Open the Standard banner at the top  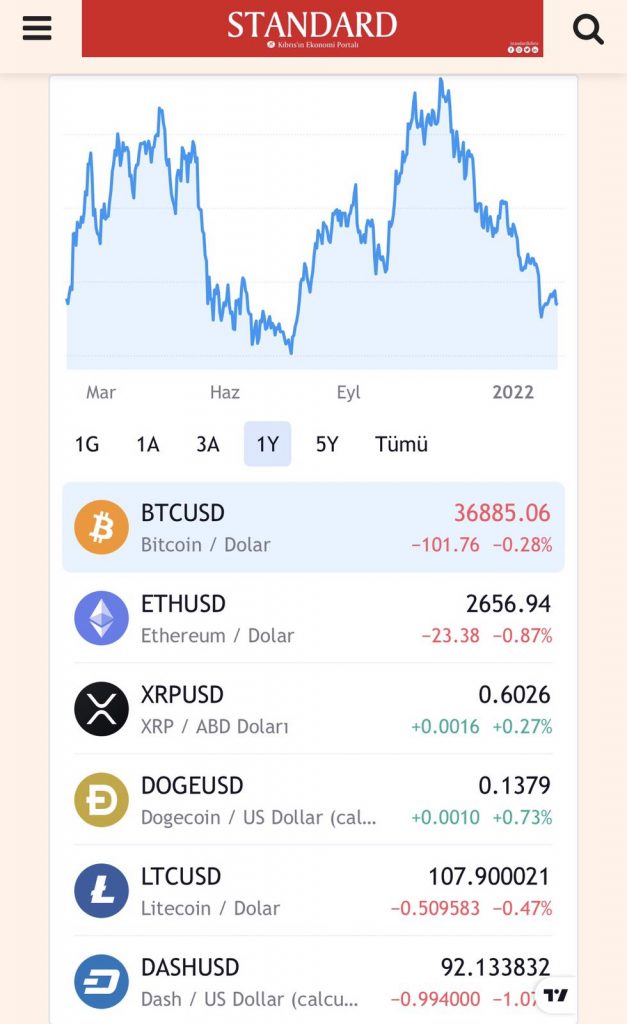312,28
